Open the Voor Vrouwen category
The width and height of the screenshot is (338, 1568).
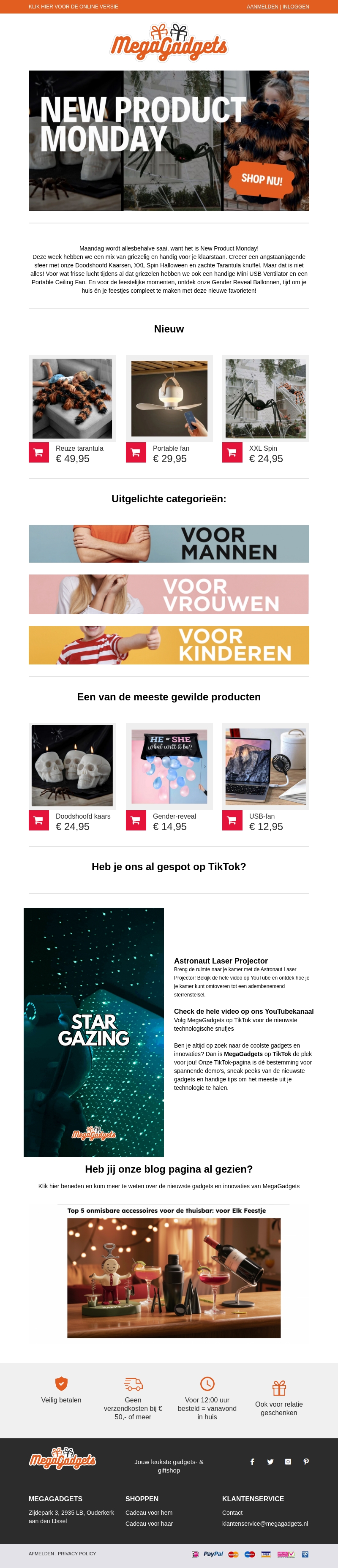tap(169, 594)
